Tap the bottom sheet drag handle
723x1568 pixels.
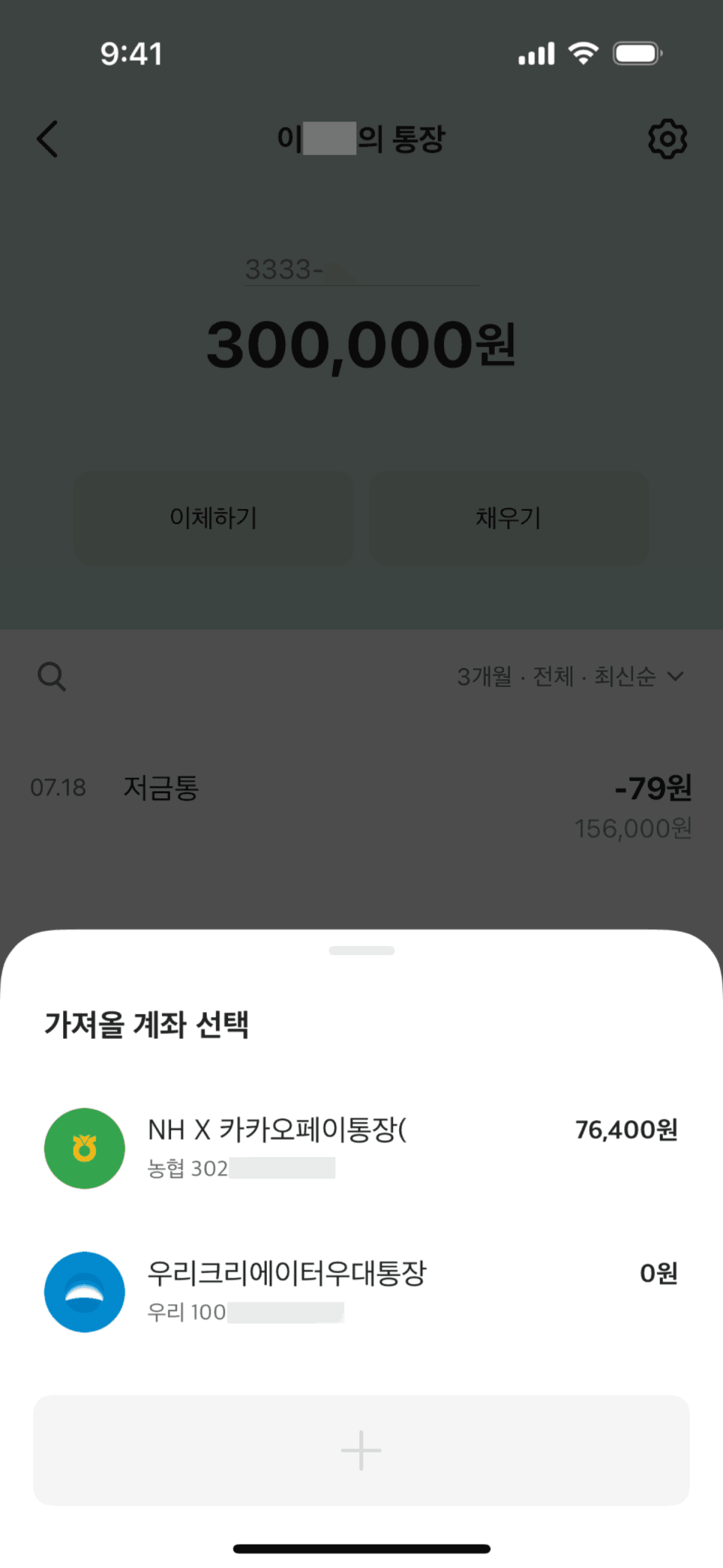pos(361,950)
